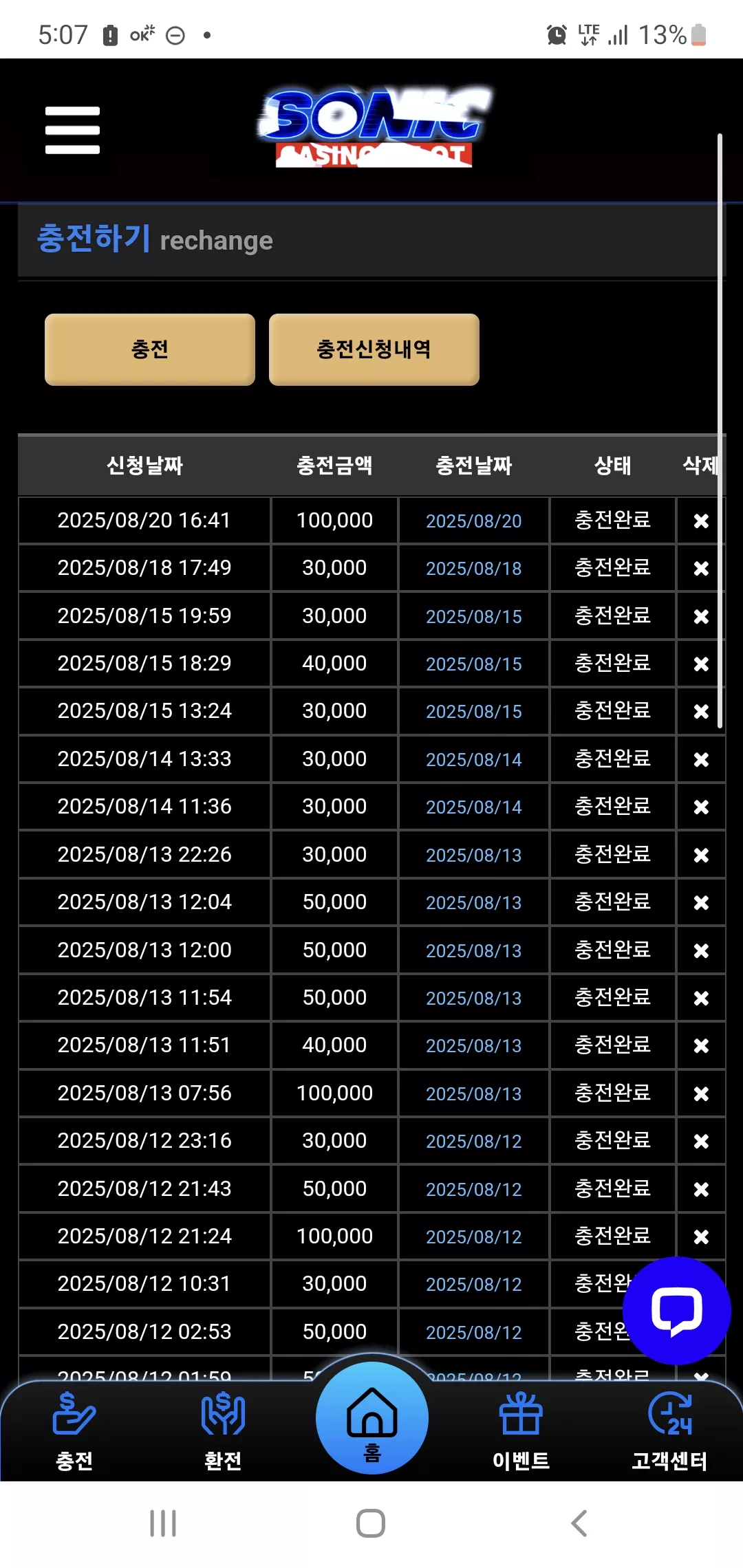Delete the 2025/08/20 16:41 recharge record

tap(701, 521)
